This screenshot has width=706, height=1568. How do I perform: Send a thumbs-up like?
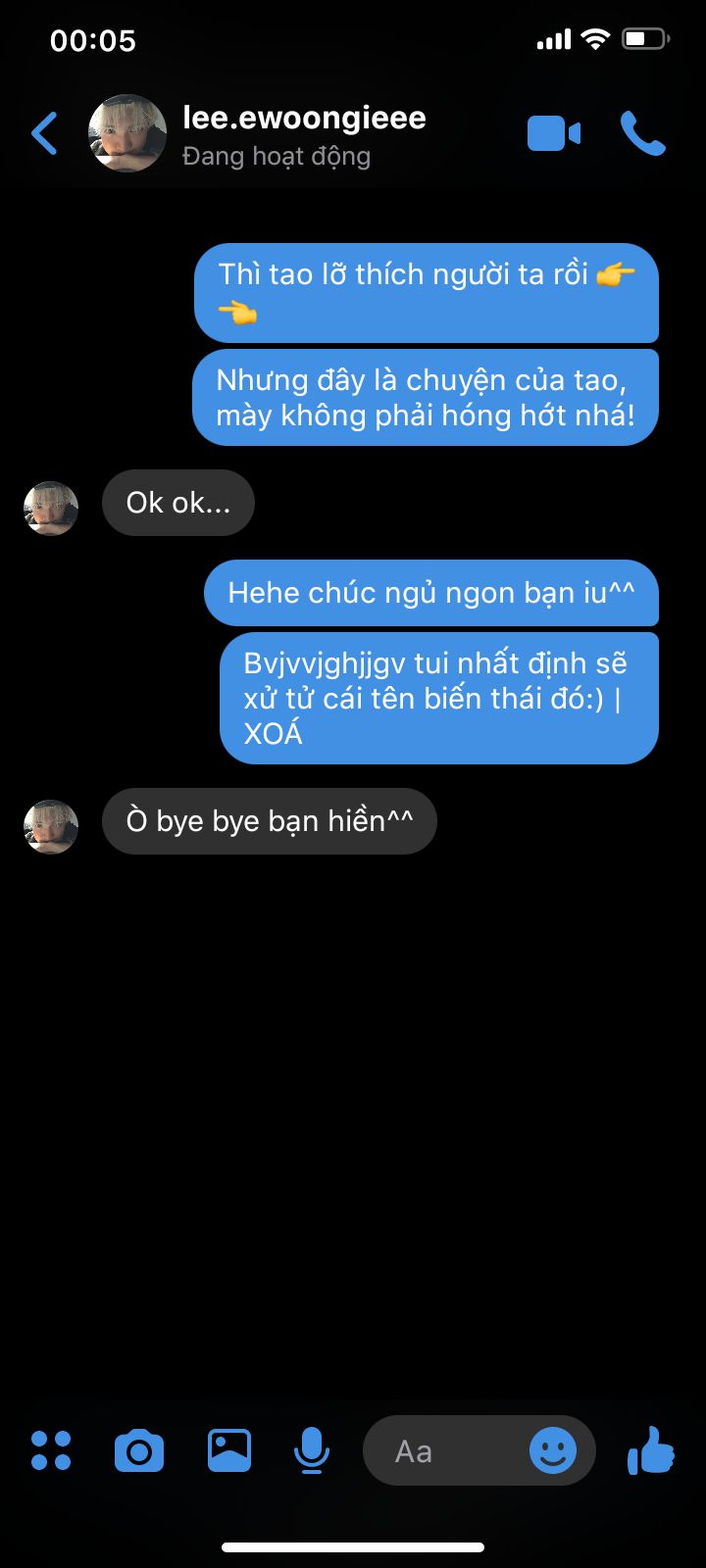(x=651, y=1450)
